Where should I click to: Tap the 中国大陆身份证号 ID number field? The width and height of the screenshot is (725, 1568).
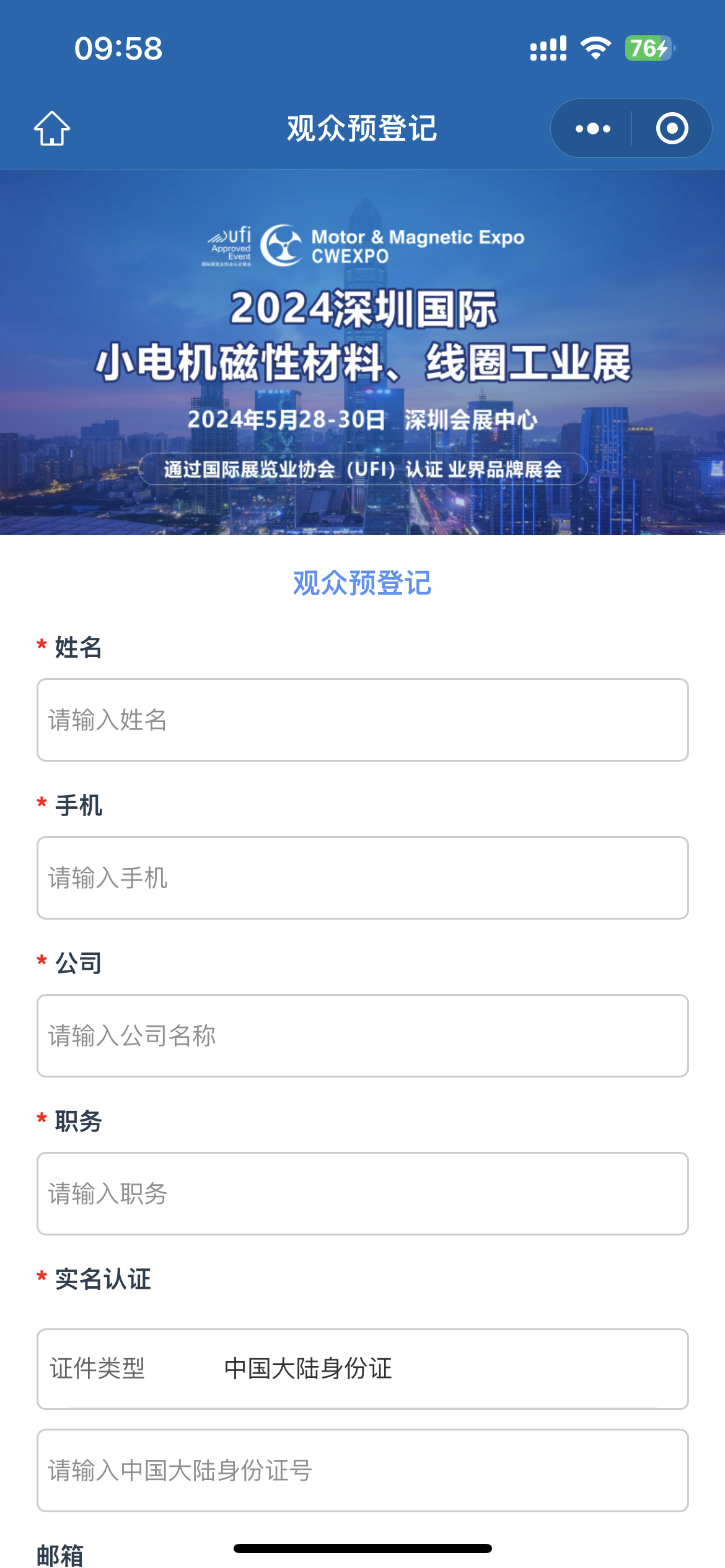click(x=362, y=1470)
